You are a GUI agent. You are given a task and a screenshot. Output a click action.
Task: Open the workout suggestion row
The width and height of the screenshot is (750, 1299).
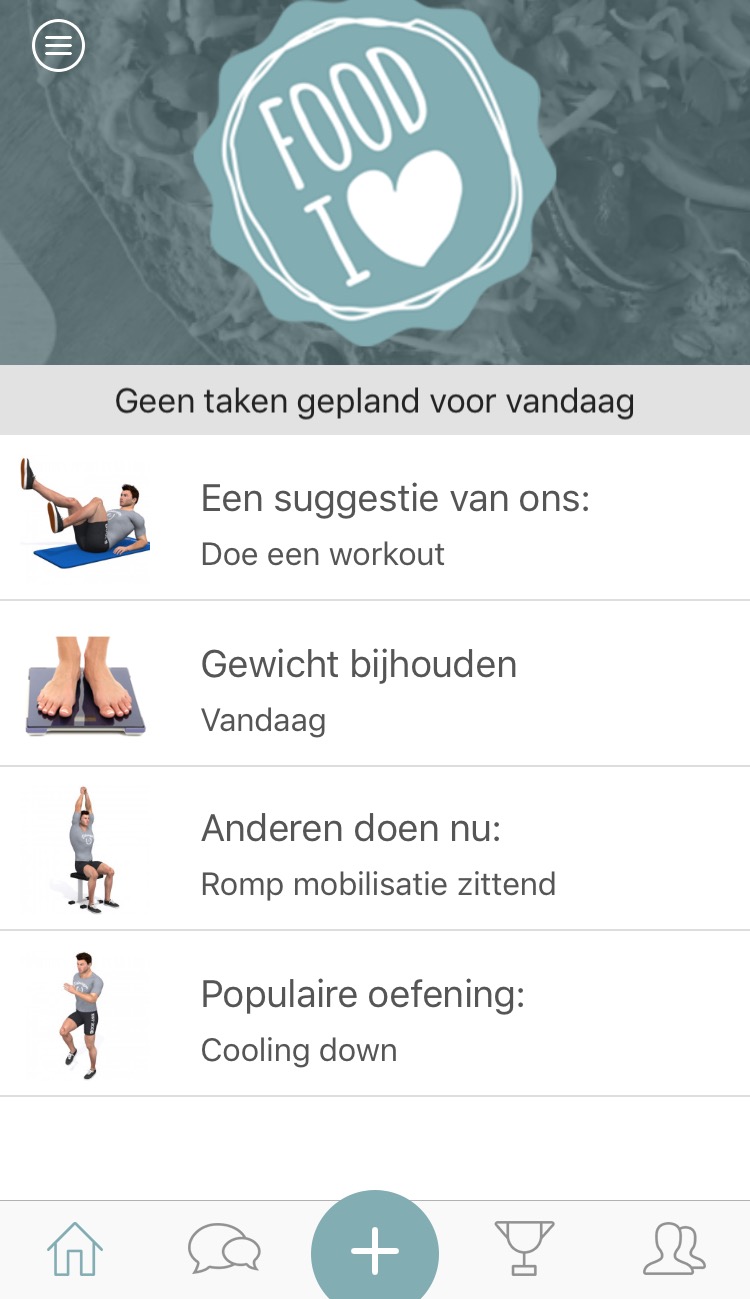click(375, 518)
